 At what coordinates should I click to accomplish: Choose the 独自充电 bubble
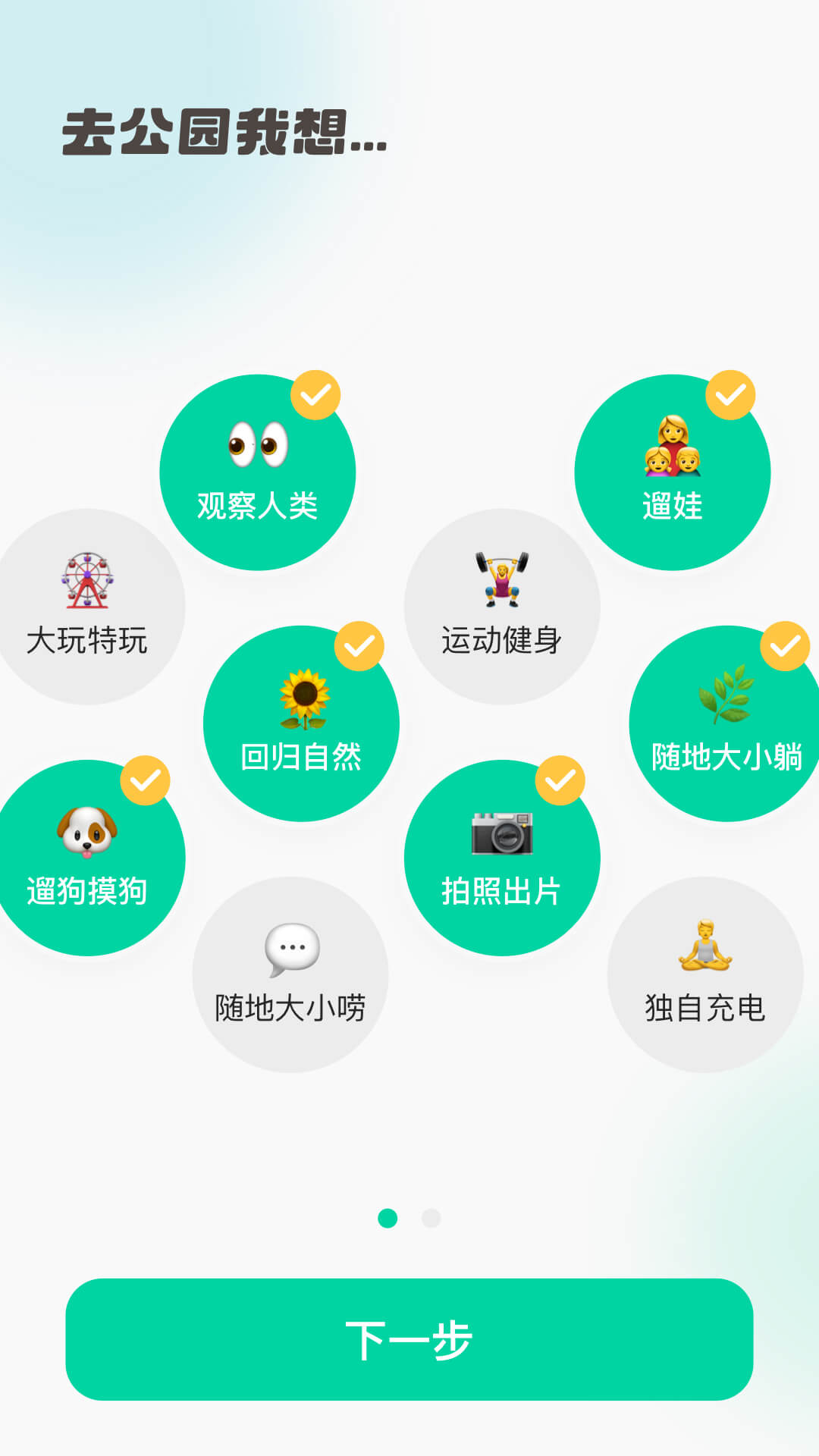704,974
